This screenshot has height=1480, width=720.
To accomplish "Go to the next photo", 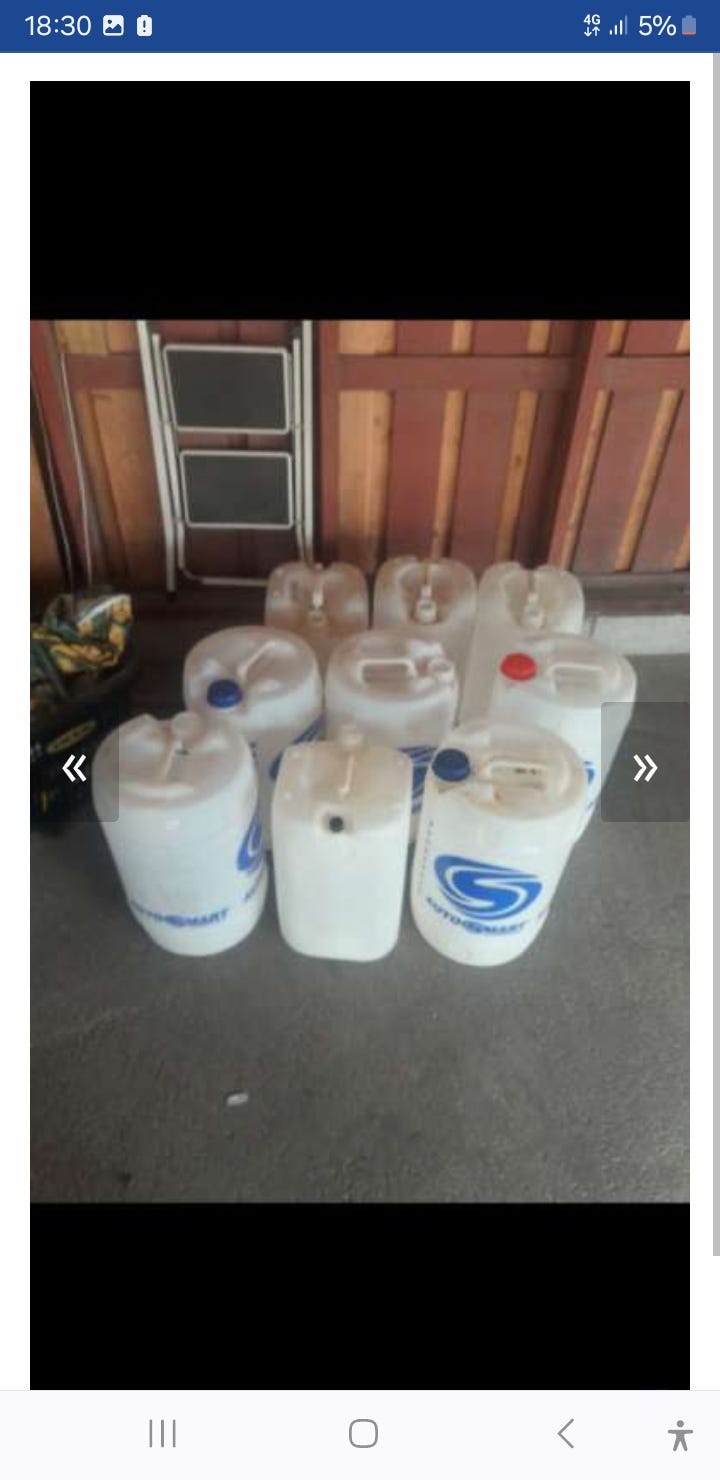I will [x=645, y=768].
